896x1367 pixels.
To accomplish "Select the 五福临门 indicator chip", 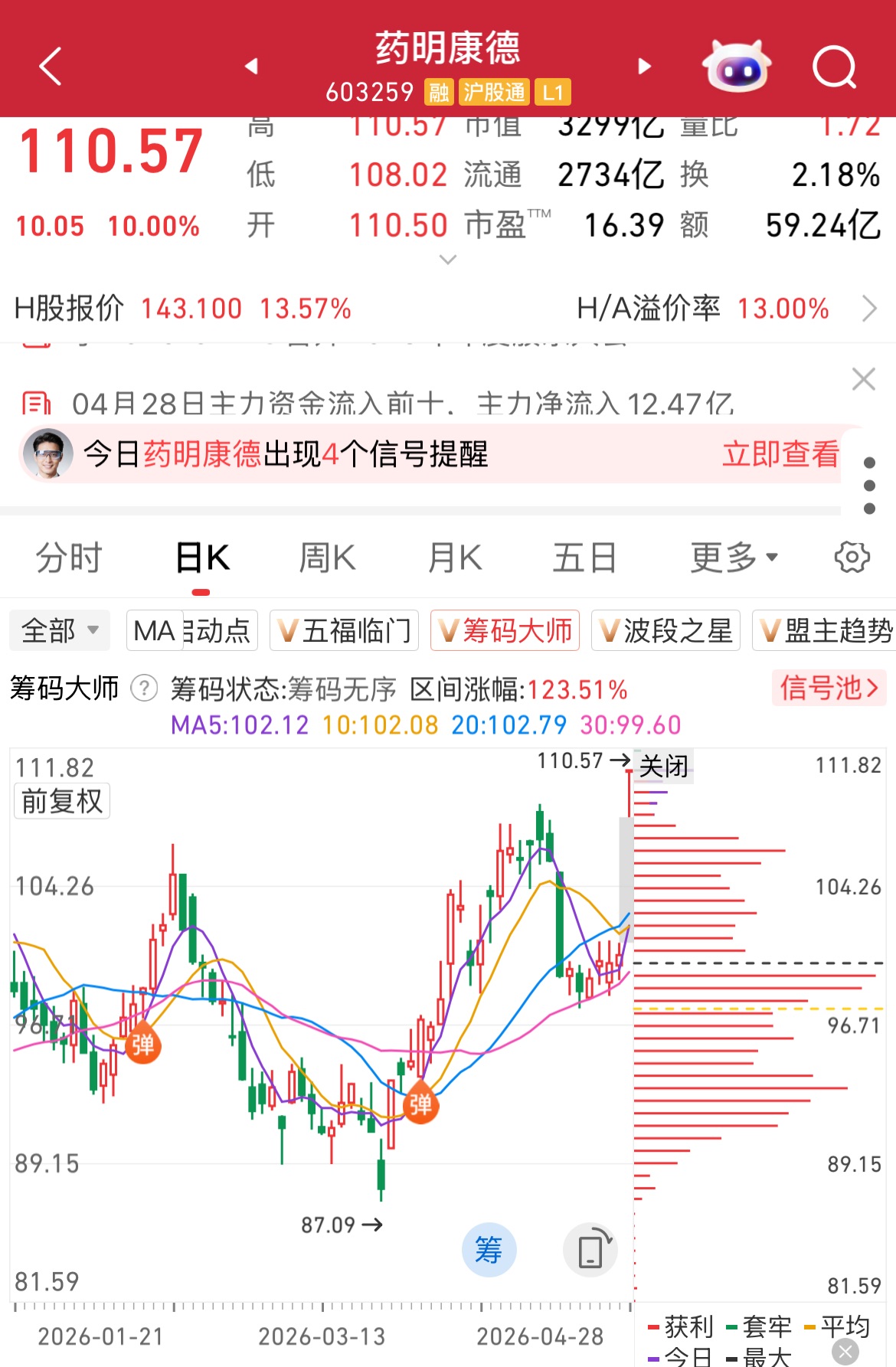I will tap(345, 631).
